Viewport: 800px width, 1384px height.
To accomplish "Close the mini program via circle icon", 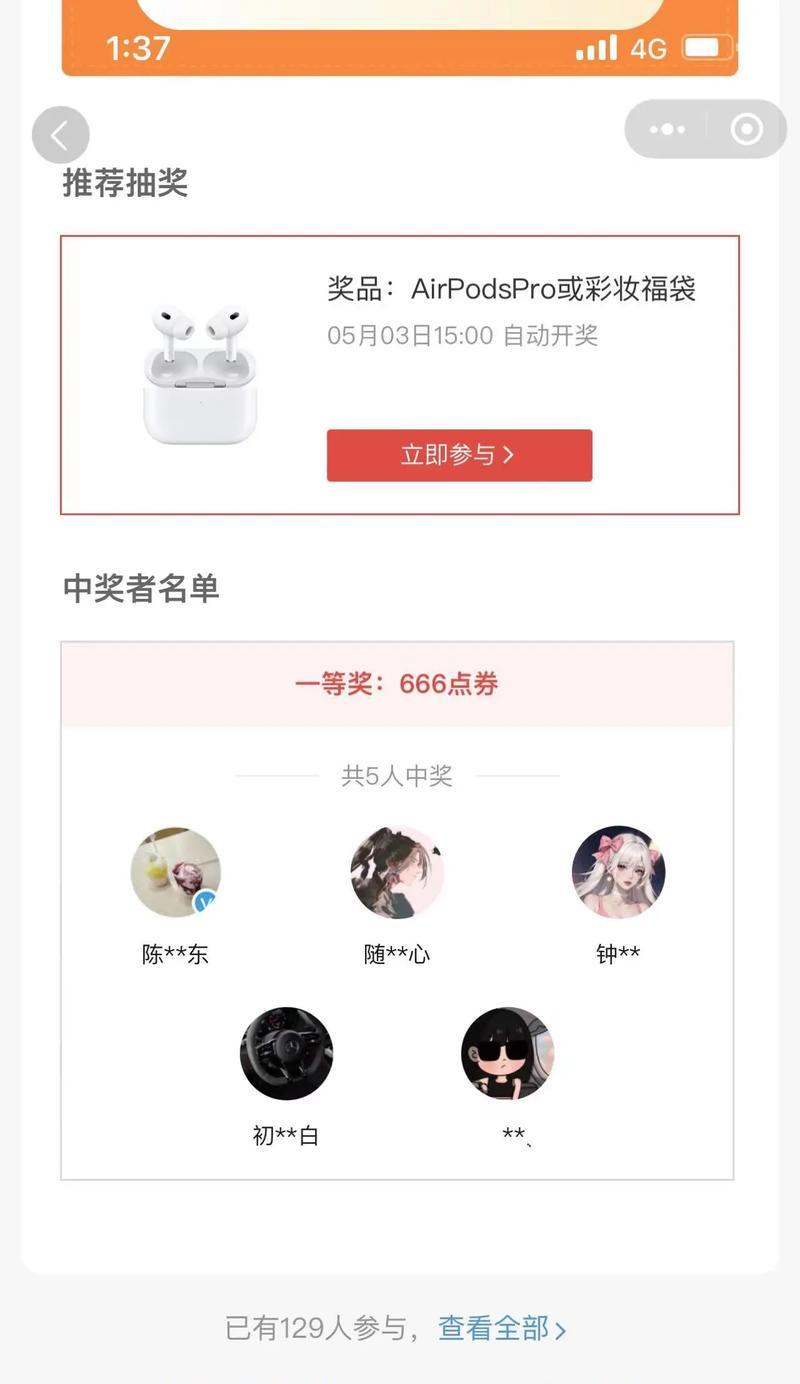I will click(x=747, y=129).
